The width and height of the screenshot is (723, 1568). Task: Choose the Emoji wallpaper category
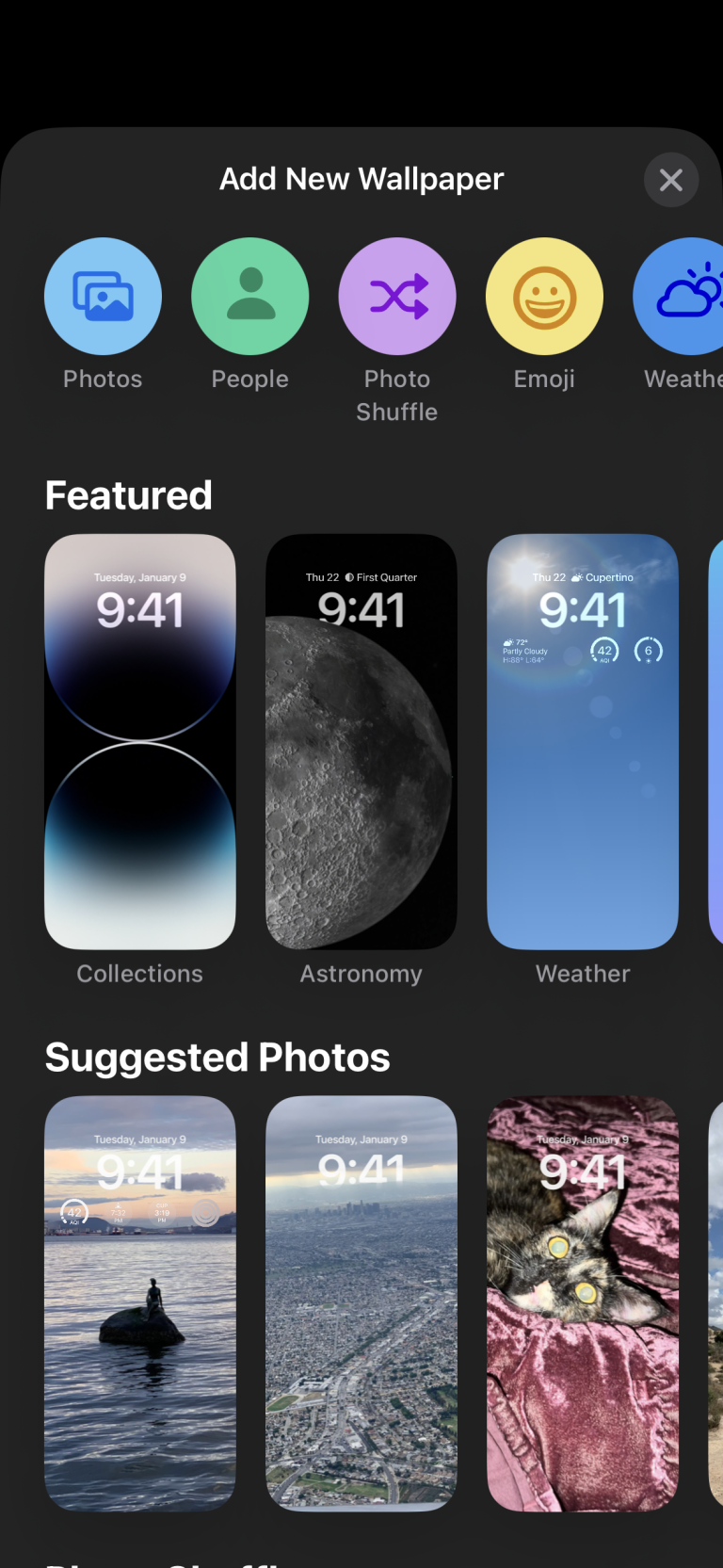tap(544, 295)
